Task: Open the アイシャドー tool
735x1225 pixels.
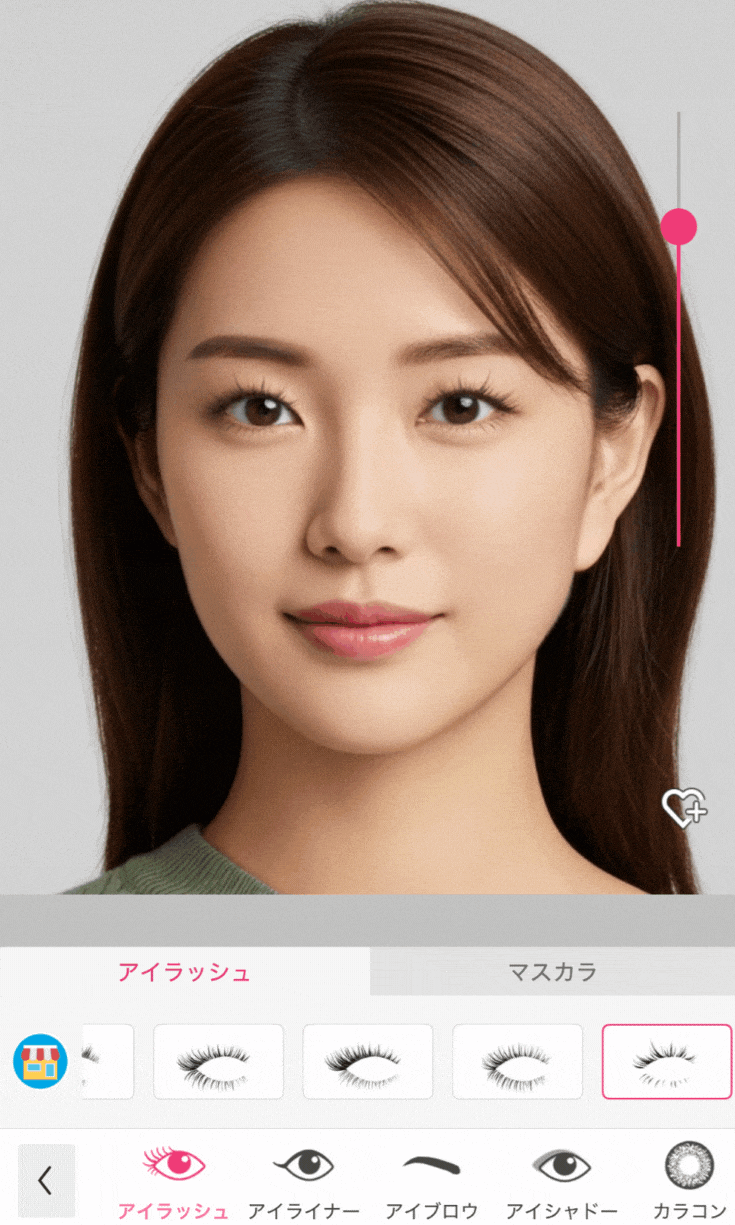Action: coord(562,1182)
